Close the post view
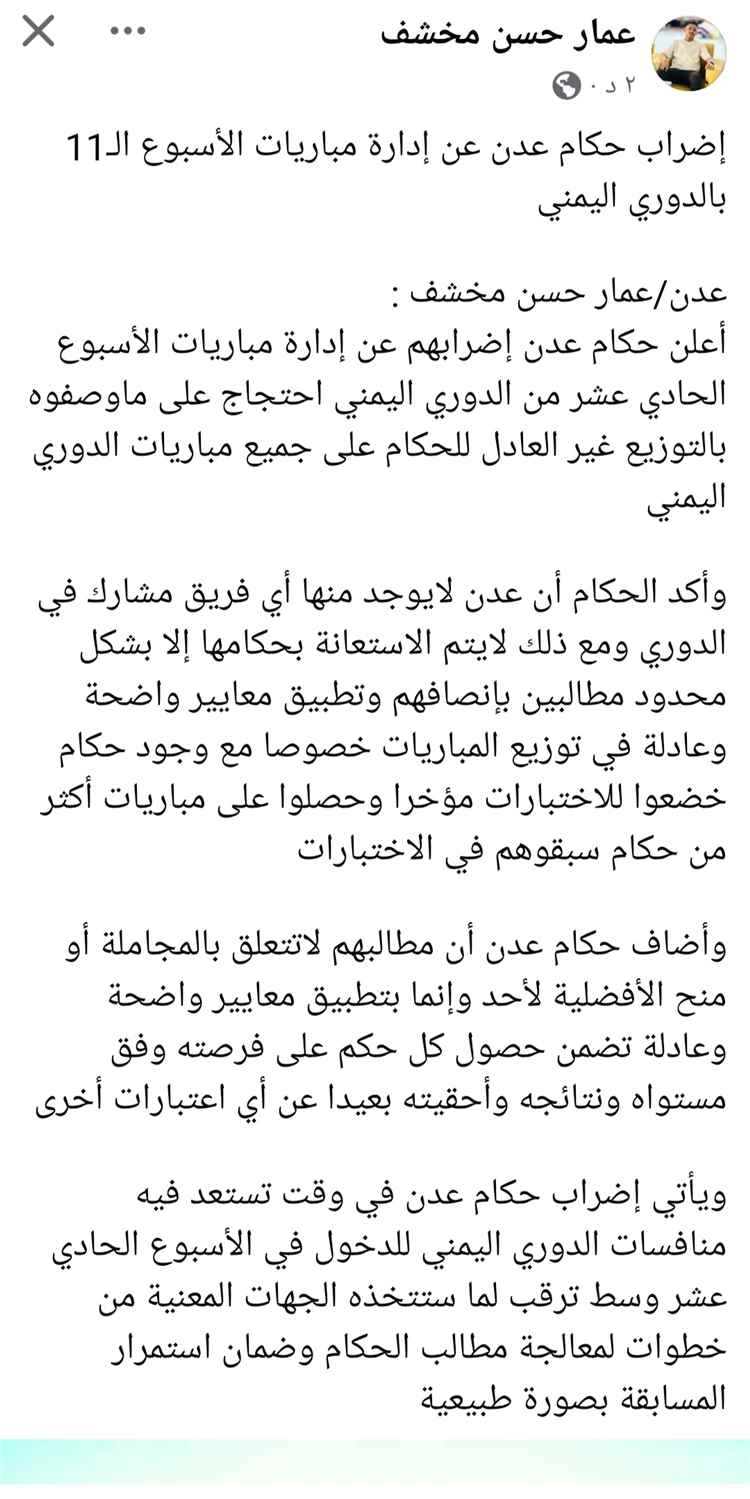The height and width of the screenshot is (1499, 750). point(39,31)
